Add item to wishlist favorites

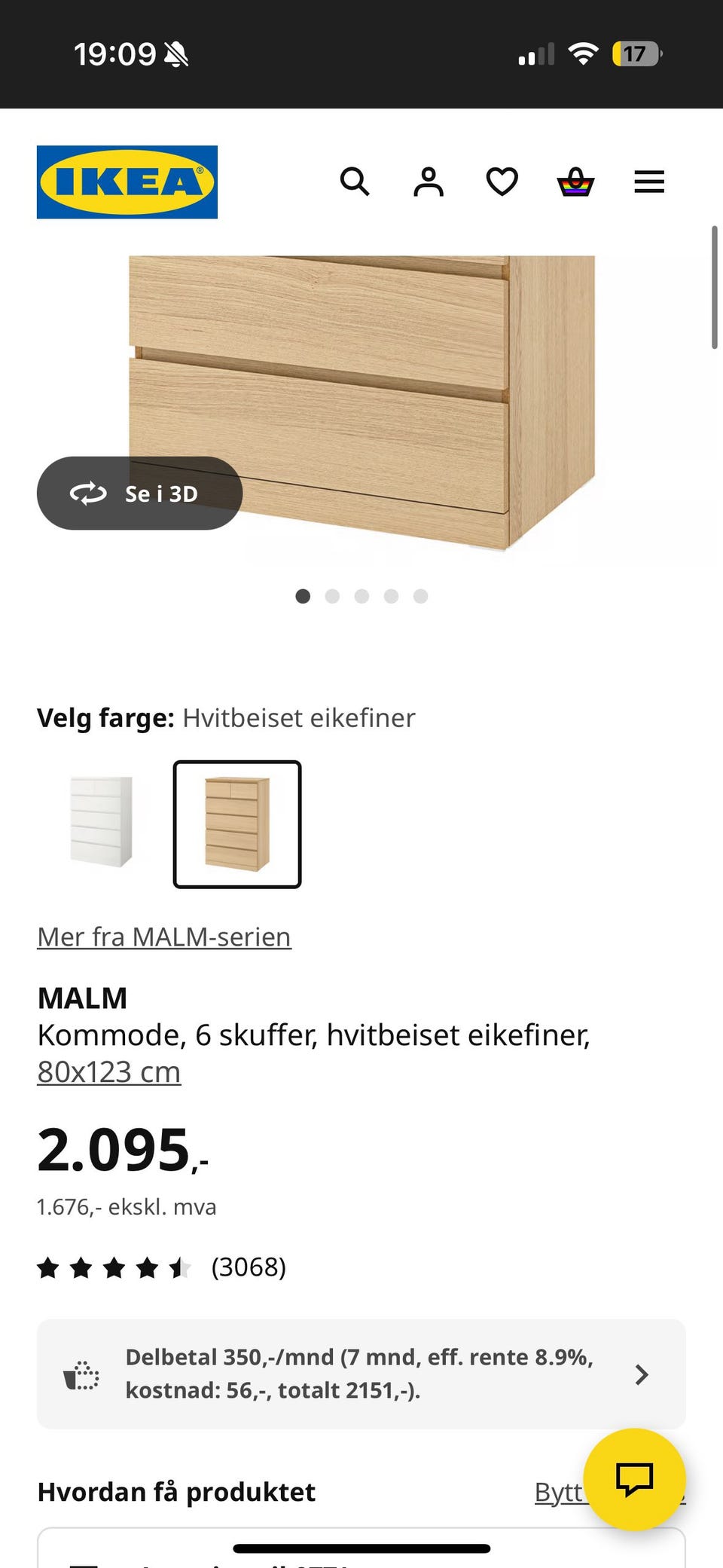click(x=501, y=182)
